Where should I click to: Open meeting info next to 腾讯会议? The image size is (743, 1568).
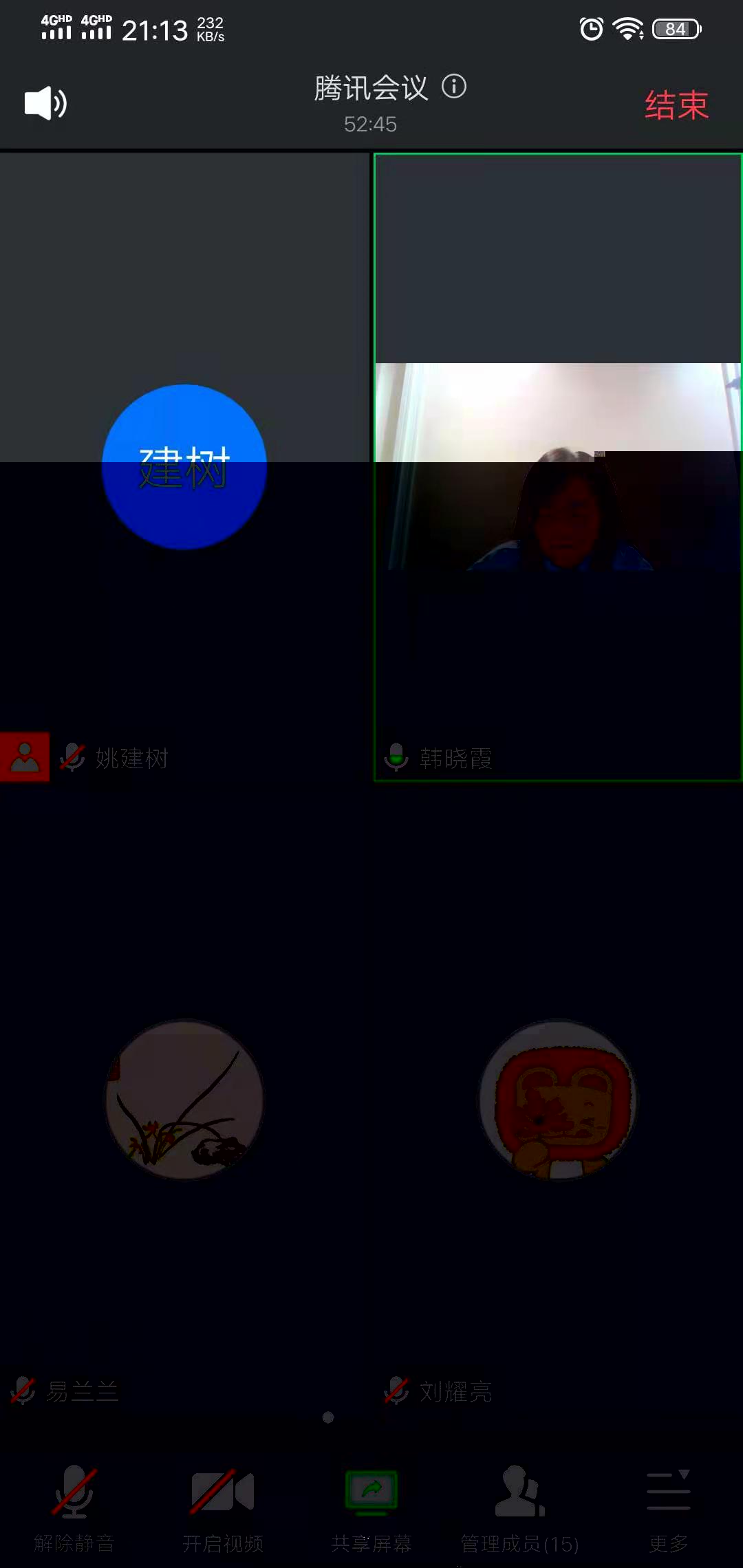tap(454, 87)
